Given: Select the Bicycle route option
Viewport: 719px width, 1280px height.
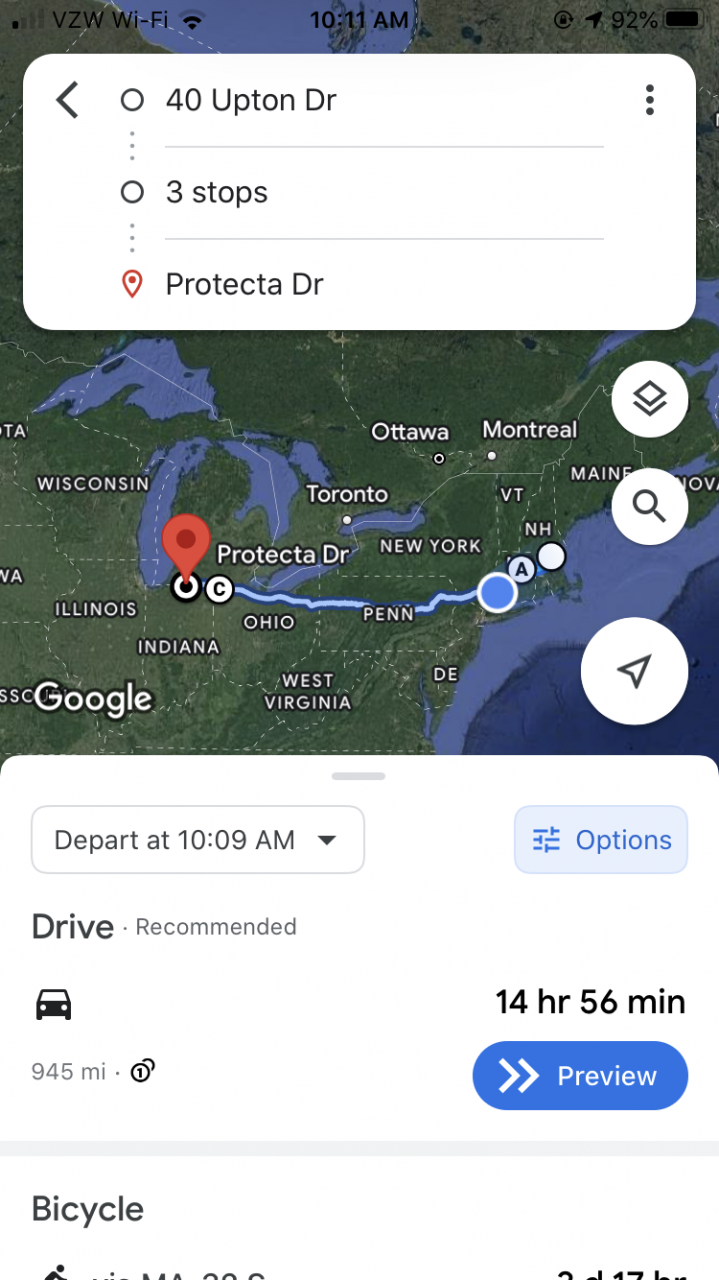Looking at the screenshot, I should [88, 1210].
